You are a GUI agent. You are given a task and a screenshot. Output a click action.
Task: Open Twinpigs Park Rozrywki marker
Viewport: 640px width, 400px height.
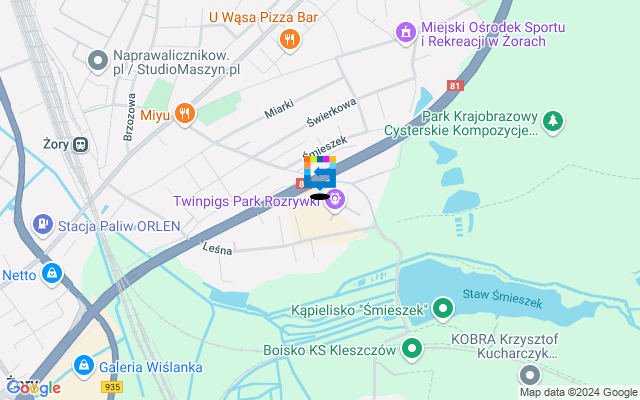tap(336, 201)
